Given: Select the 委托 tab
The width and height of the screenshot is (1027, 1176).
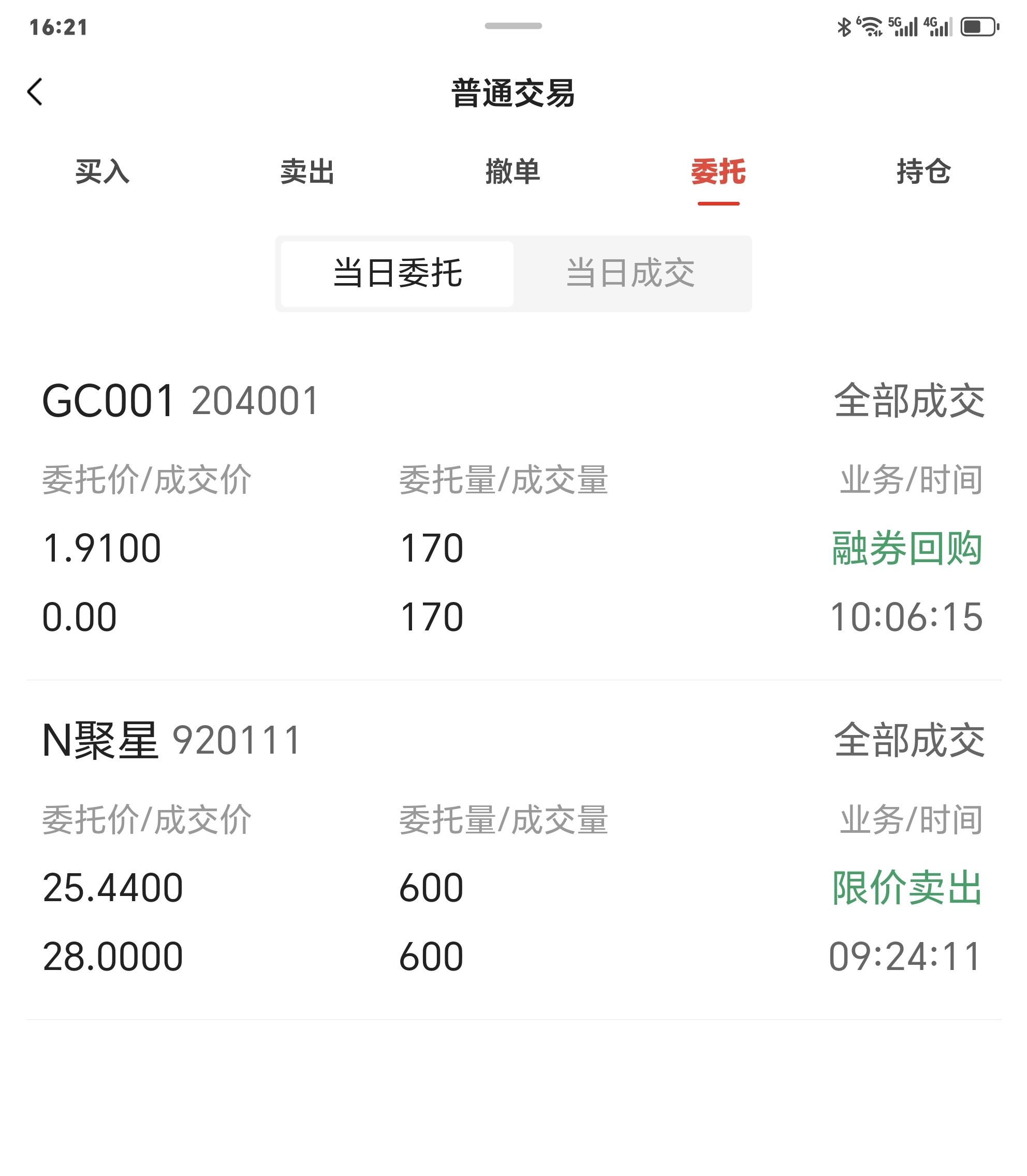Looking at the screenshot, I should coord(718,171).
